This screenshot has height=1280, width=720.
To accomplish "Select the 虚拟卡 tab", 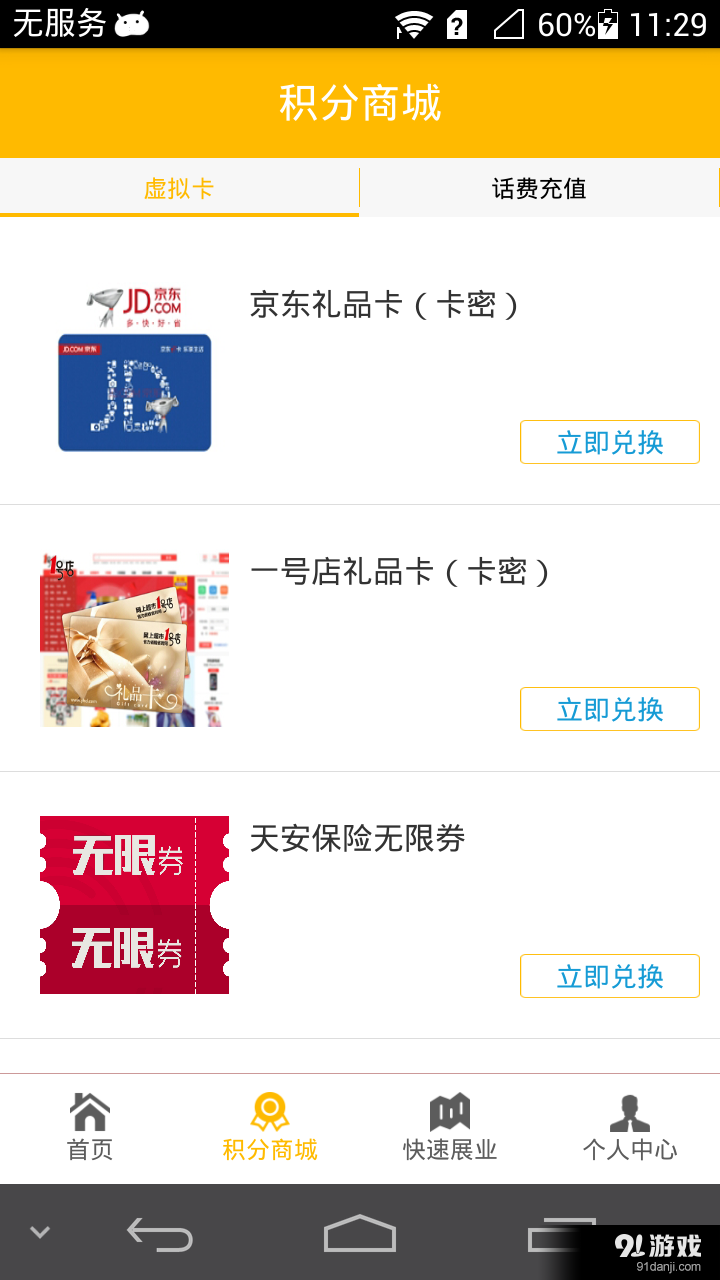I will click(180, 188).
